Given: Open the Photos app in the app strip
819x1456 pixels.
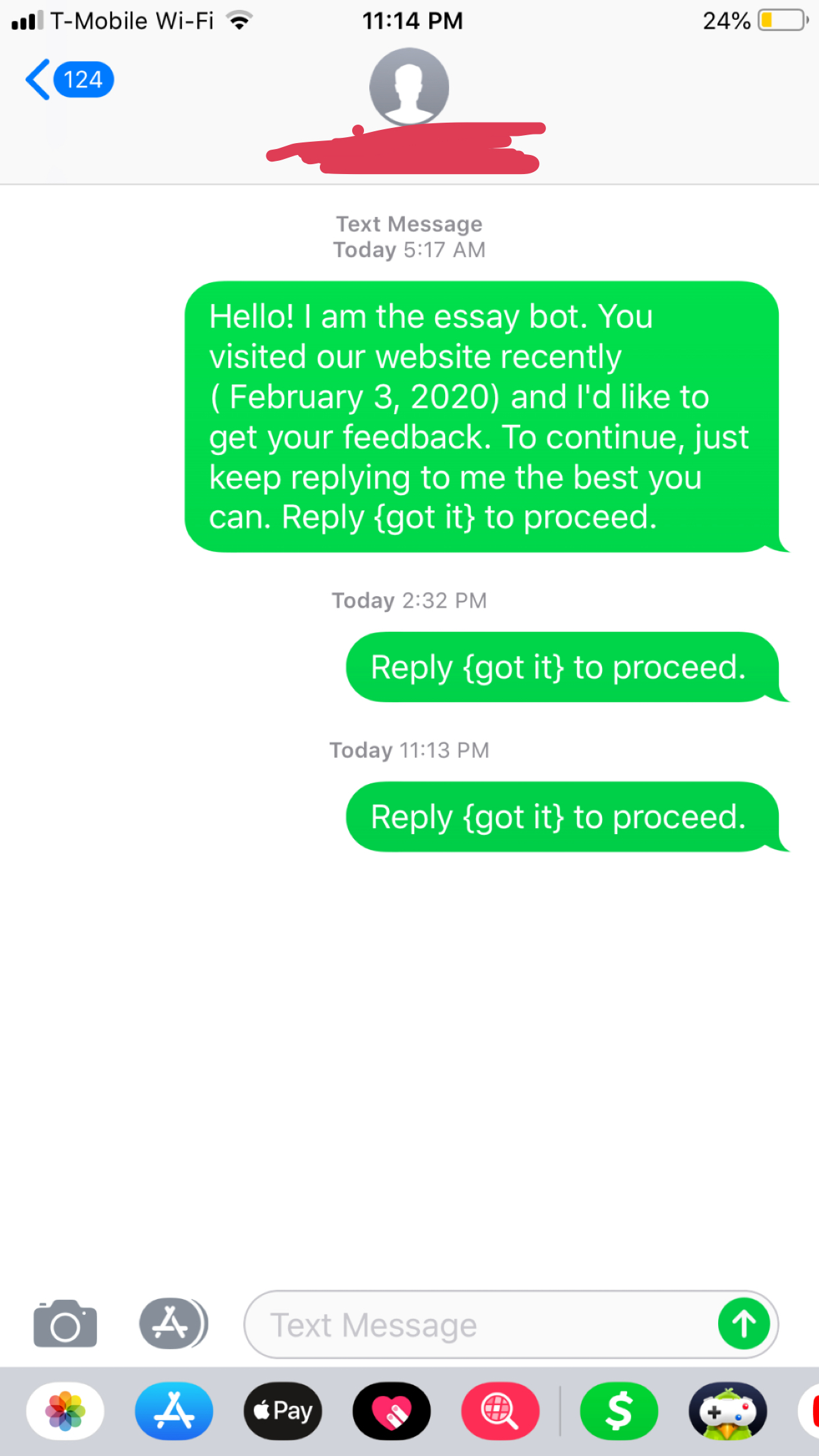Looking at the screenshot, I should point(65,1410).
